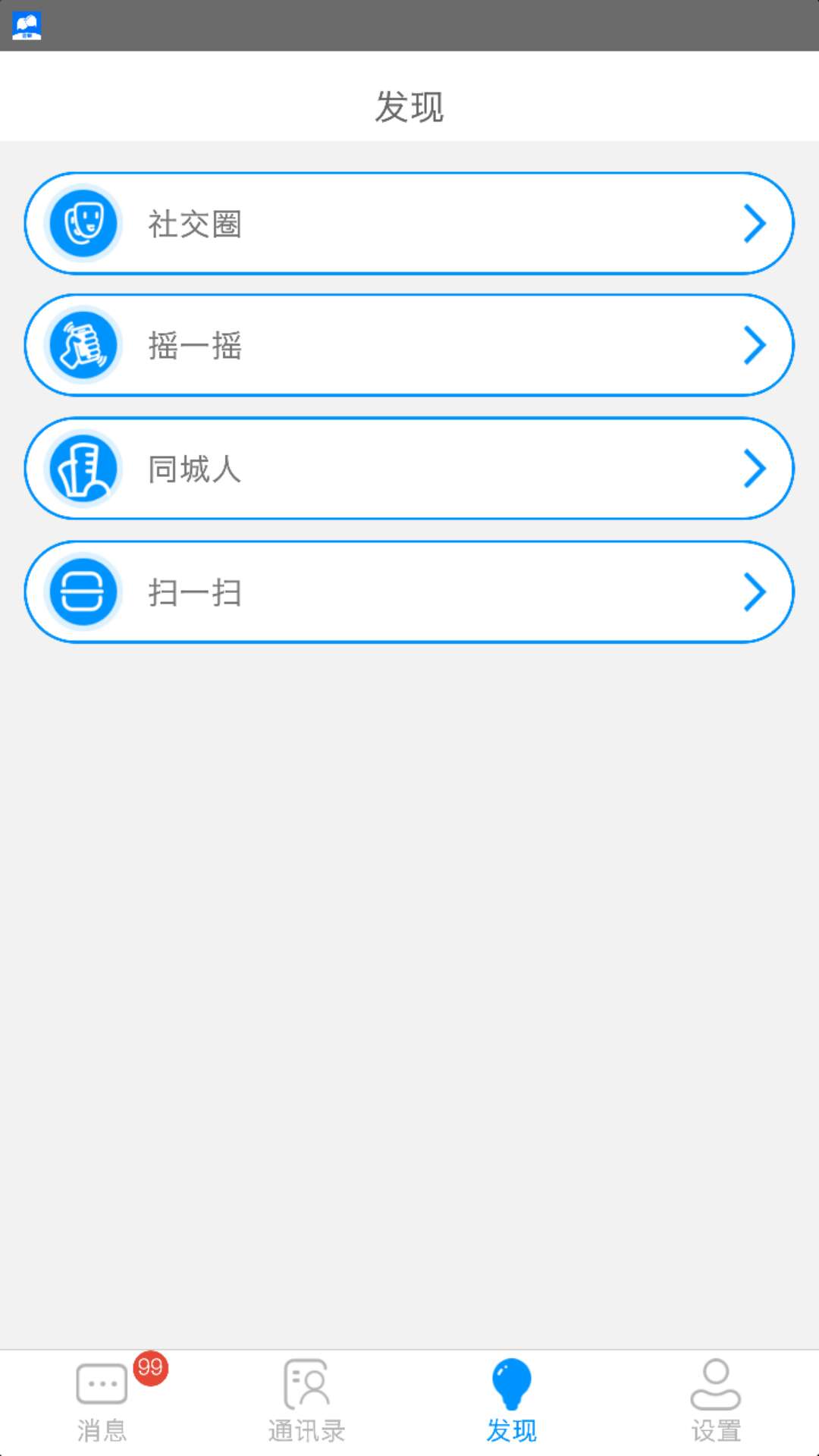
Task: Open 同城人 (people in same city)
Action: [409, 469]
